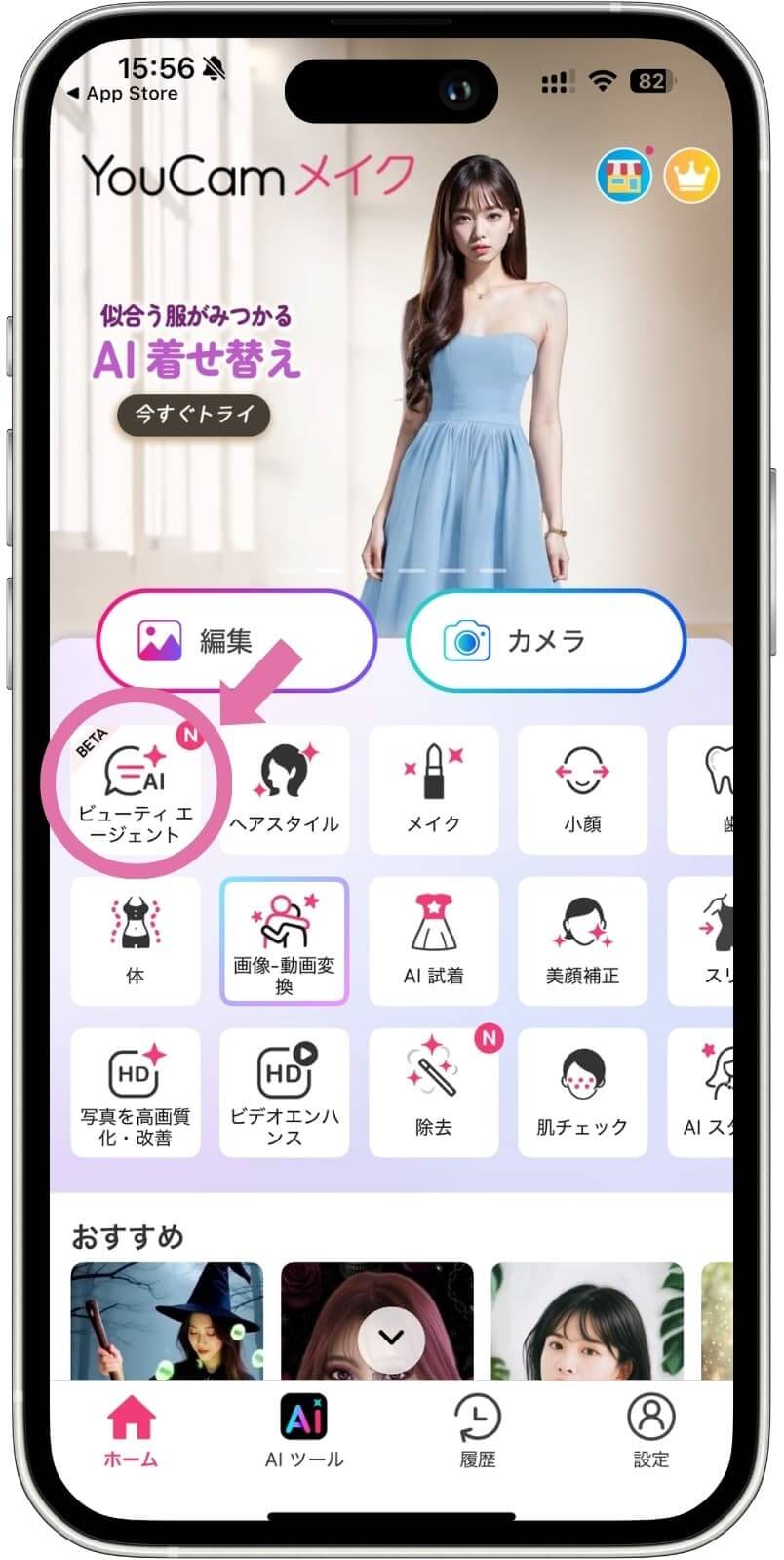Open the 編集 photo editor
Viewport: 784px width, 1560px height.
click(x=235, y=641)
